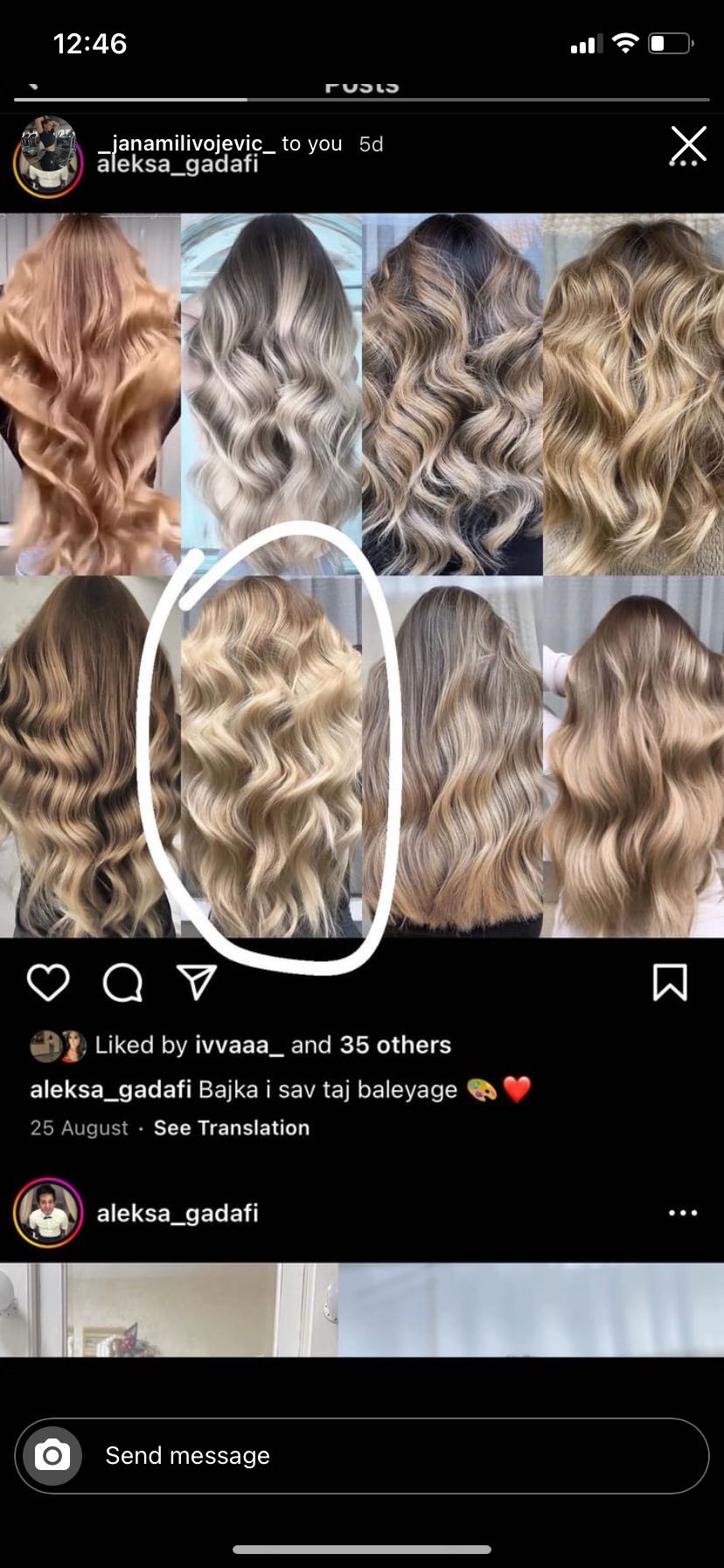Share the baleyage post via paper plane

click(x=197, y=983)
